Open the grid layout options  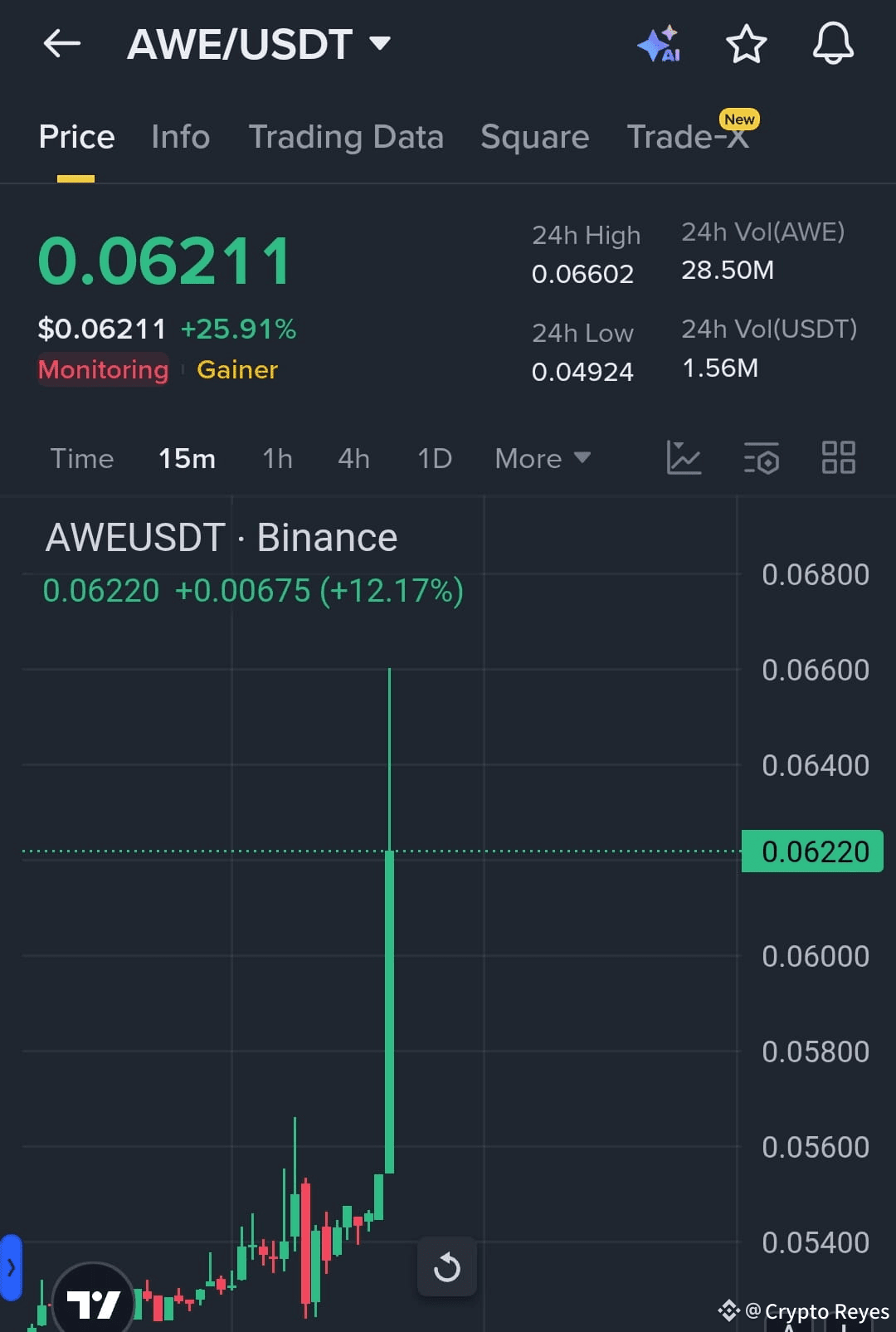point(838,457)
